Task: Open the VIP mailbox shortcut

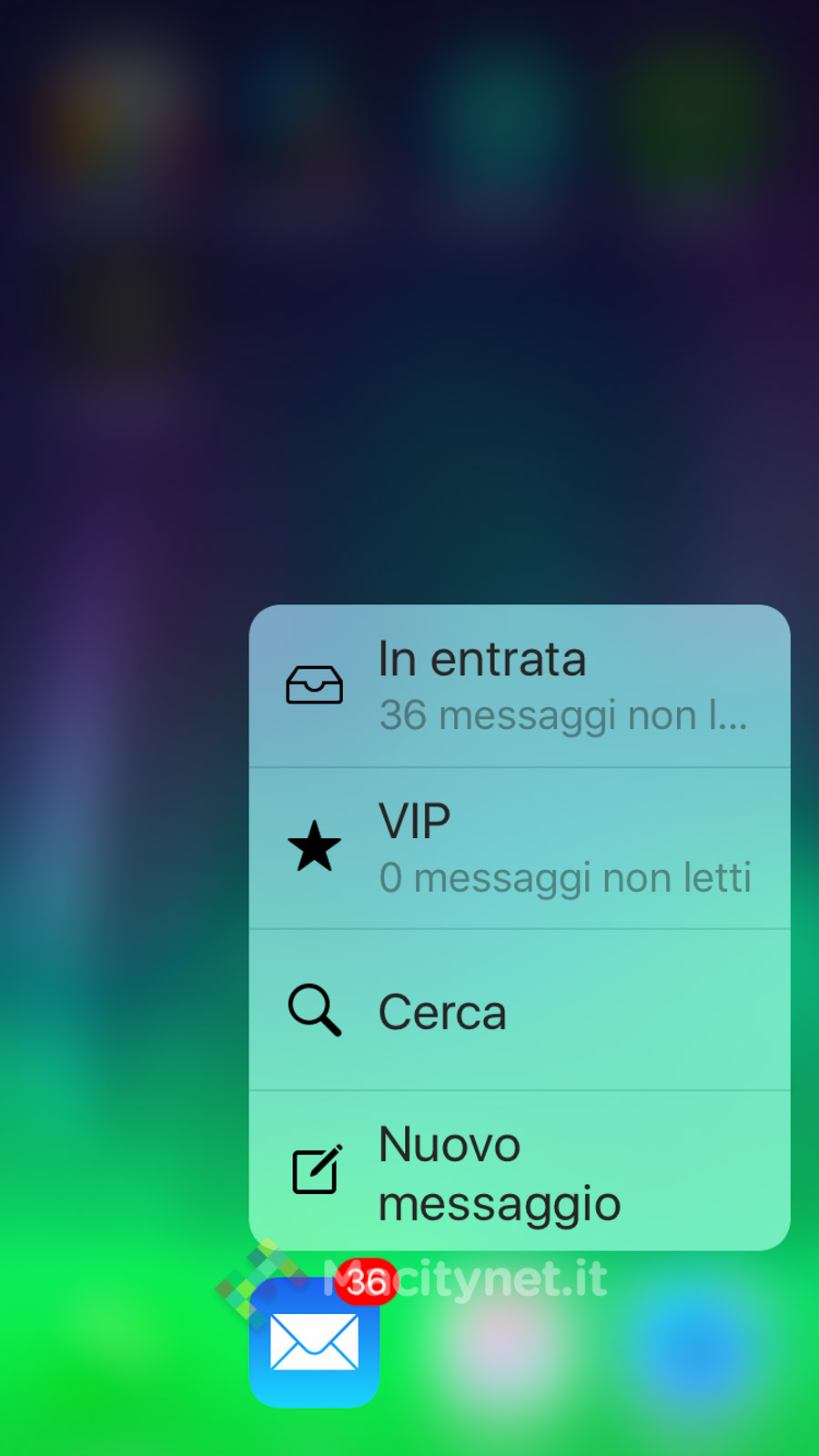Action: click(x=519, y=848)
